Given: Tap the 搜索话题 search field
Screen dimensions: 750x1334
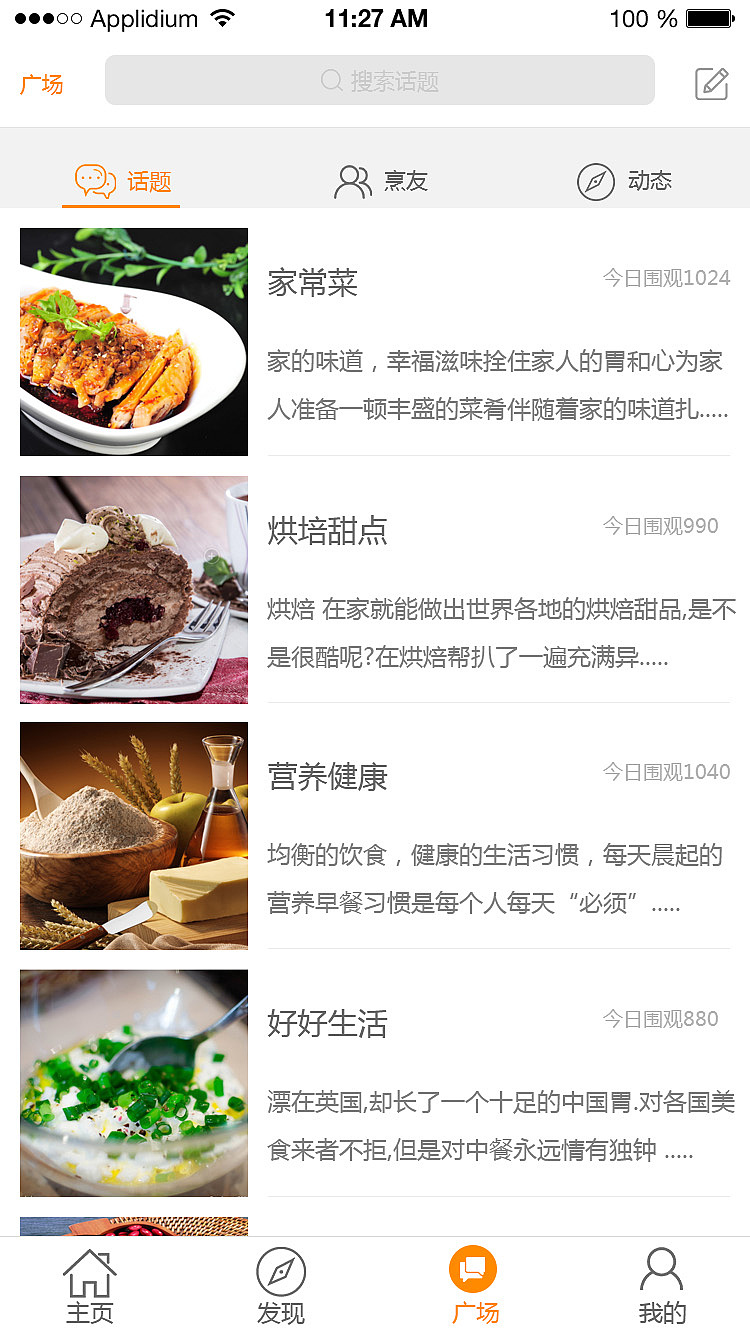Looking at the screenshot, I should pyautogui.click(x=380, y=81).
